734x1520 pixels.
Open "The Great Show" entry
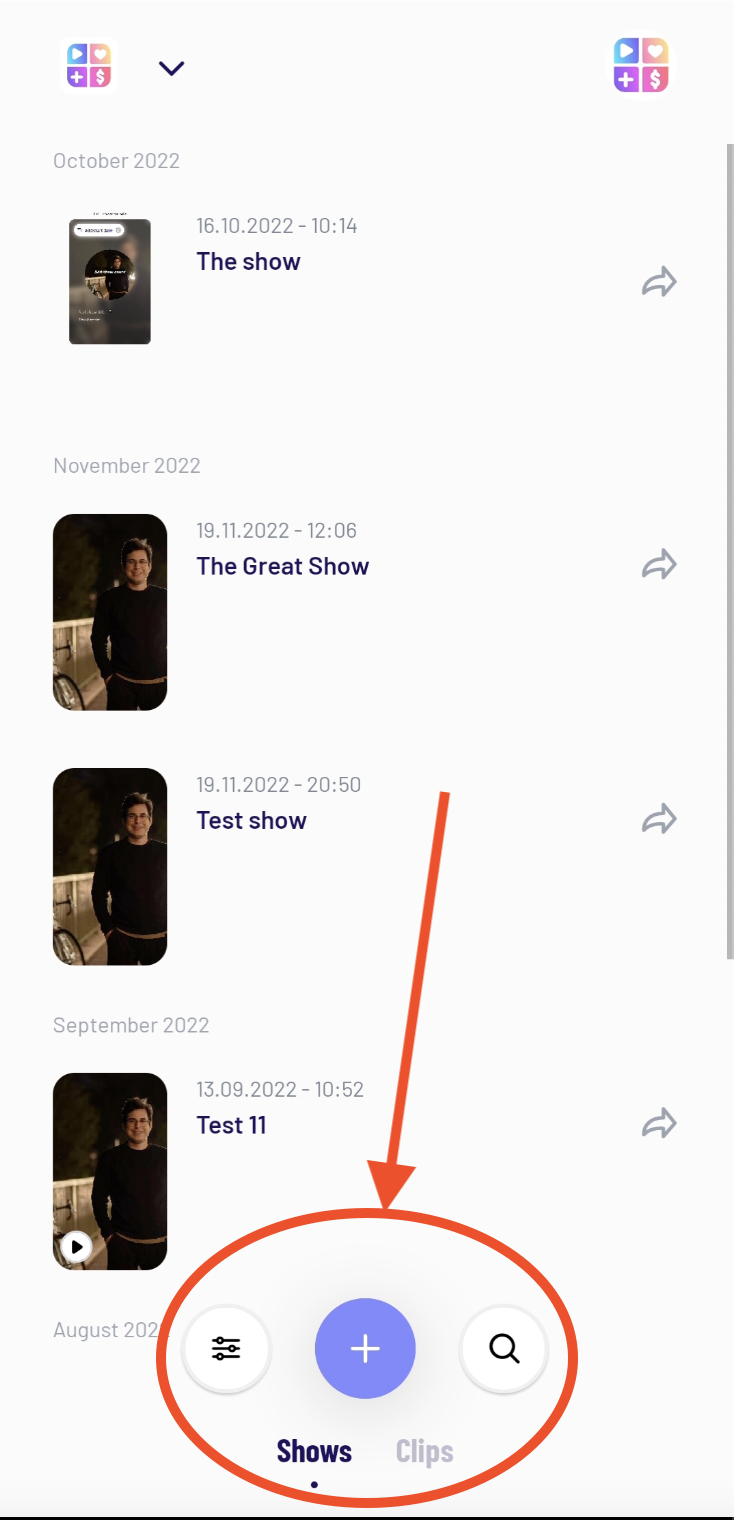point(283,567)
